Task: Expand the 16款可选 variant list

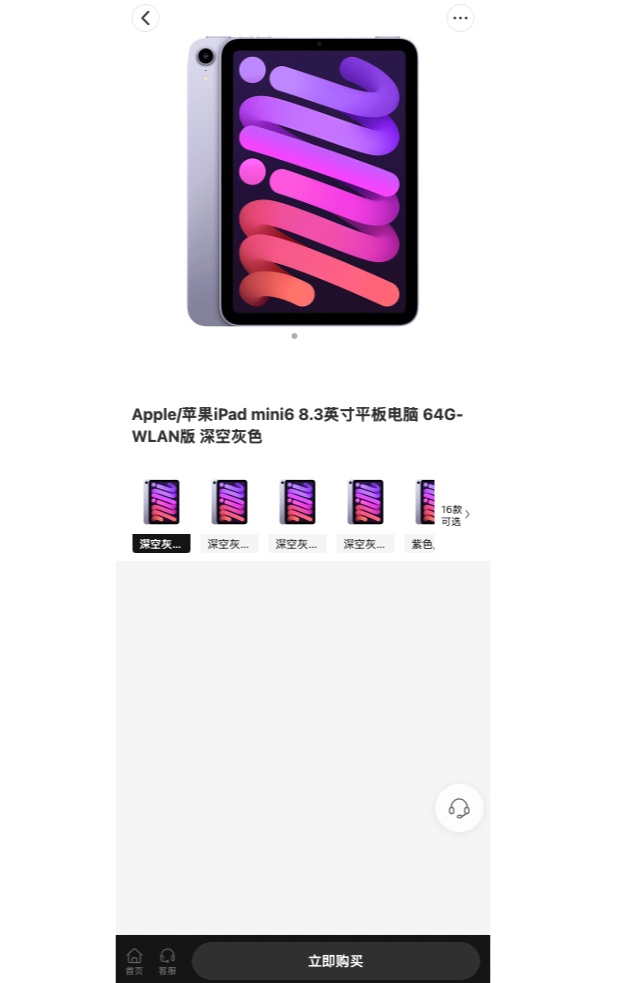Action: pyautogui.click(x=455, y=515)
